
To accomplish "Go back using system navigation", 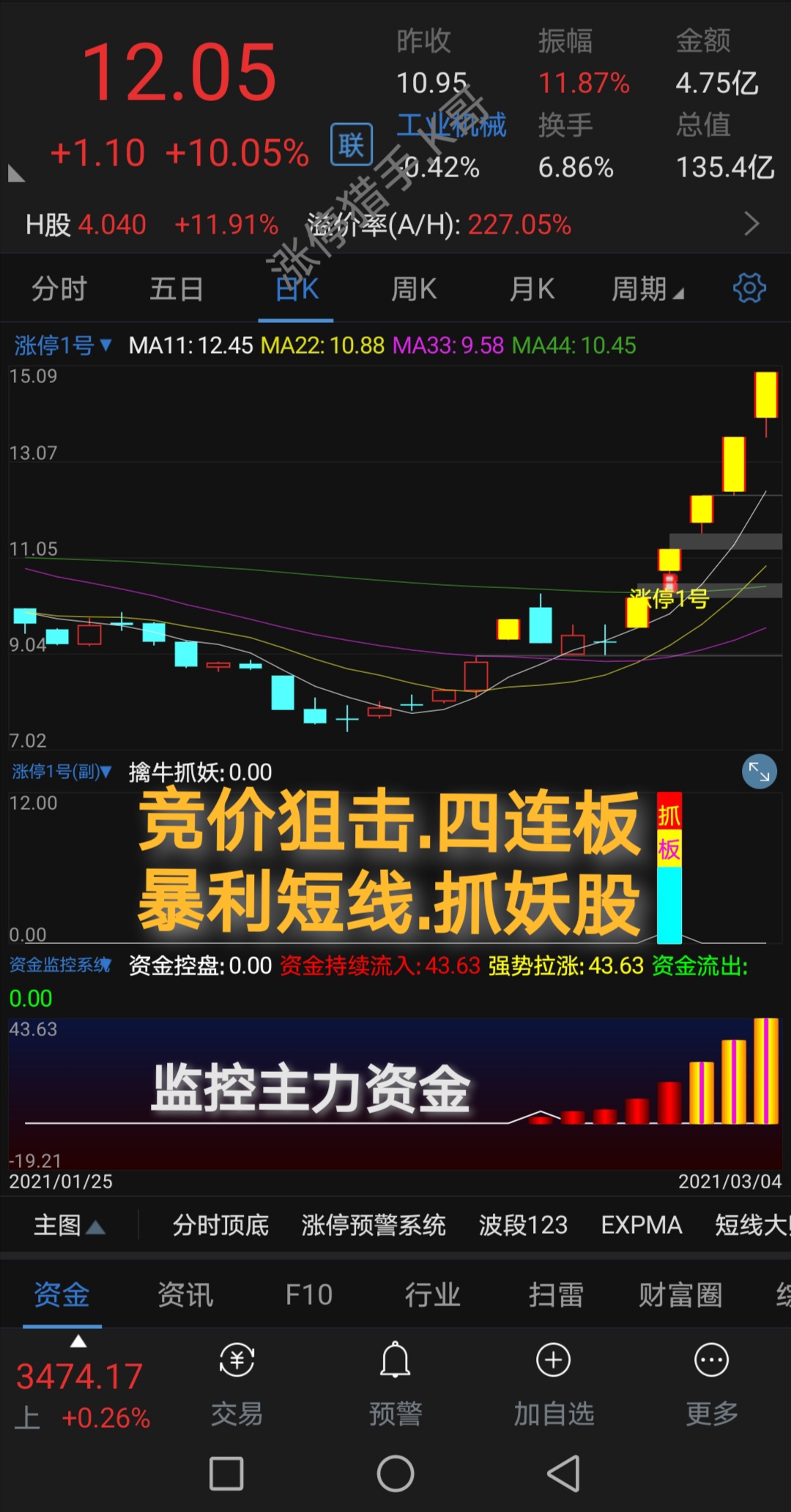I will pyautogui.click(x=564, y=1473).
